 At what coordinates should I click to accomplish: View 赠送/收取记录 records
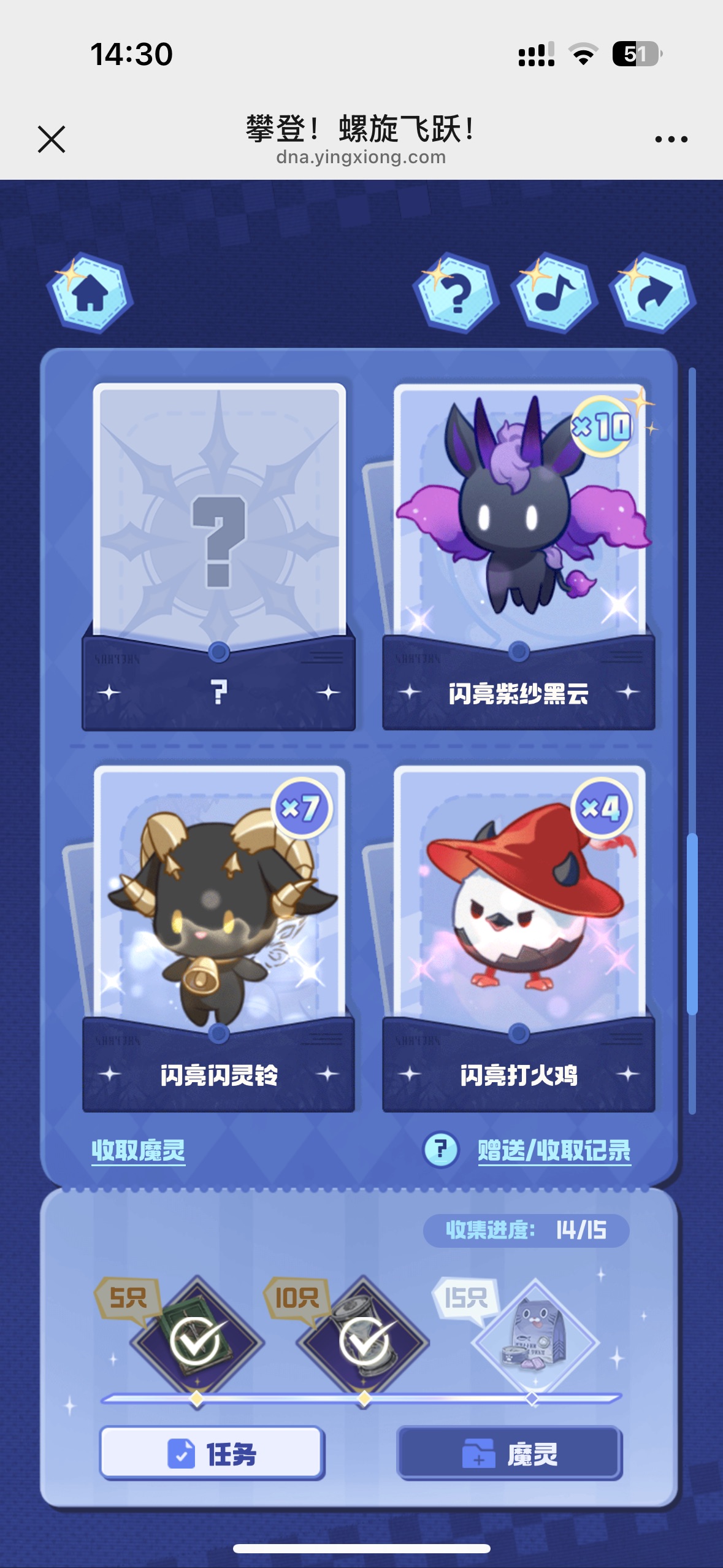pyautogui.click(x=554, y=1150)
